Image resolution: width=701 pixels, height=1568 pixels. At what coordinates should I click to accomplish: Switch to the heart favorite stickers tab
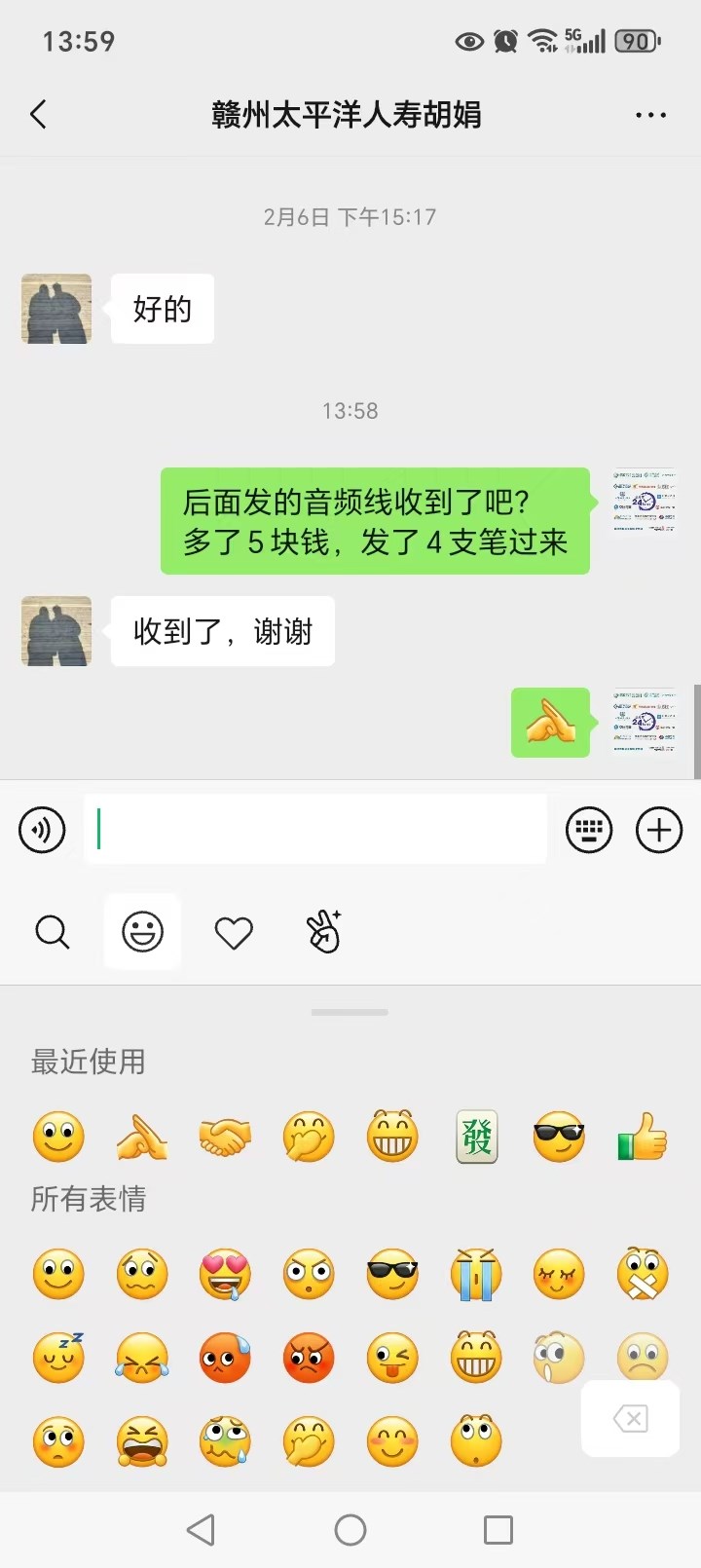click(x=234, y=932)
